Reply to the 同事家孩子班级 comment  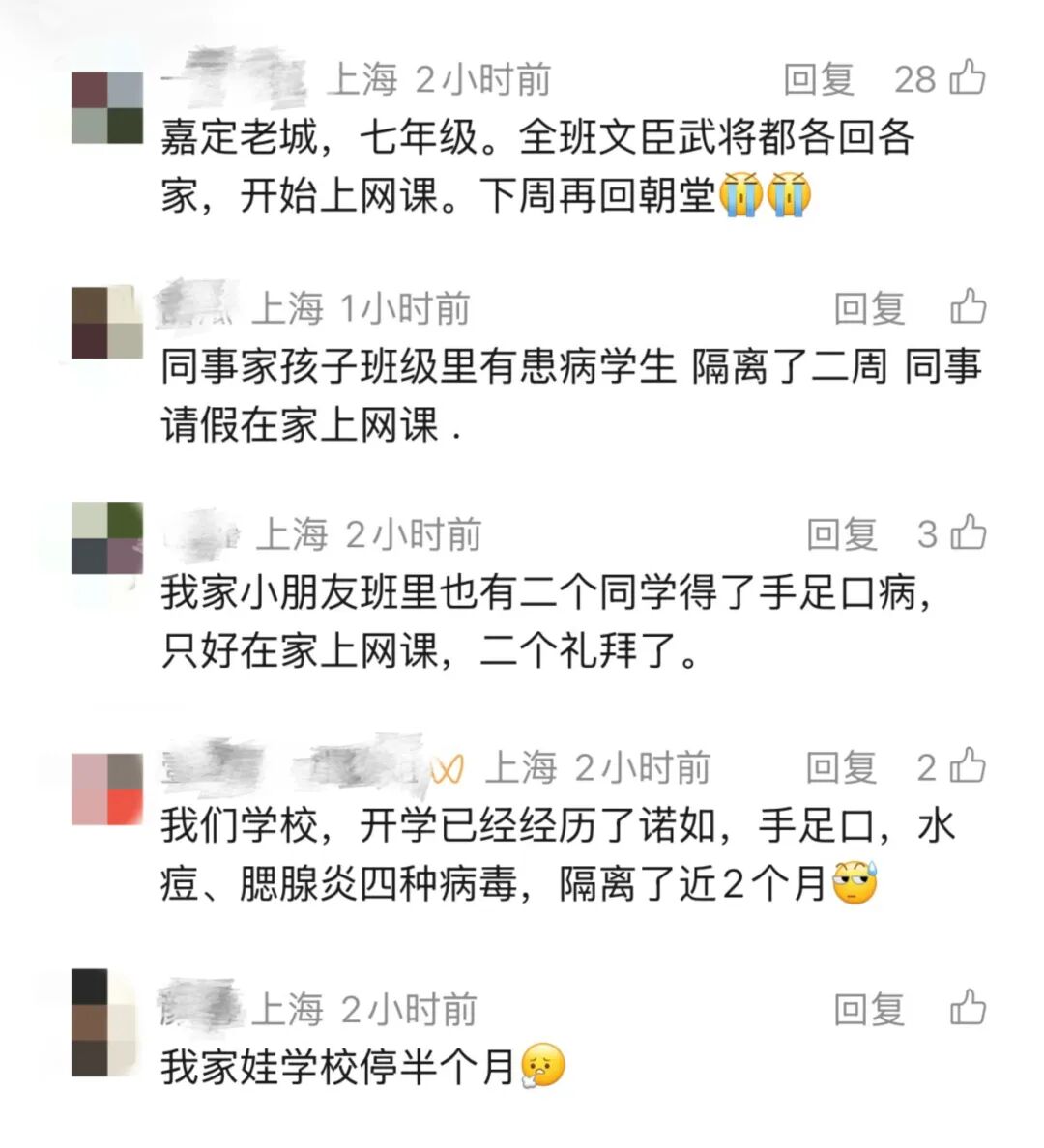(869, 308)
